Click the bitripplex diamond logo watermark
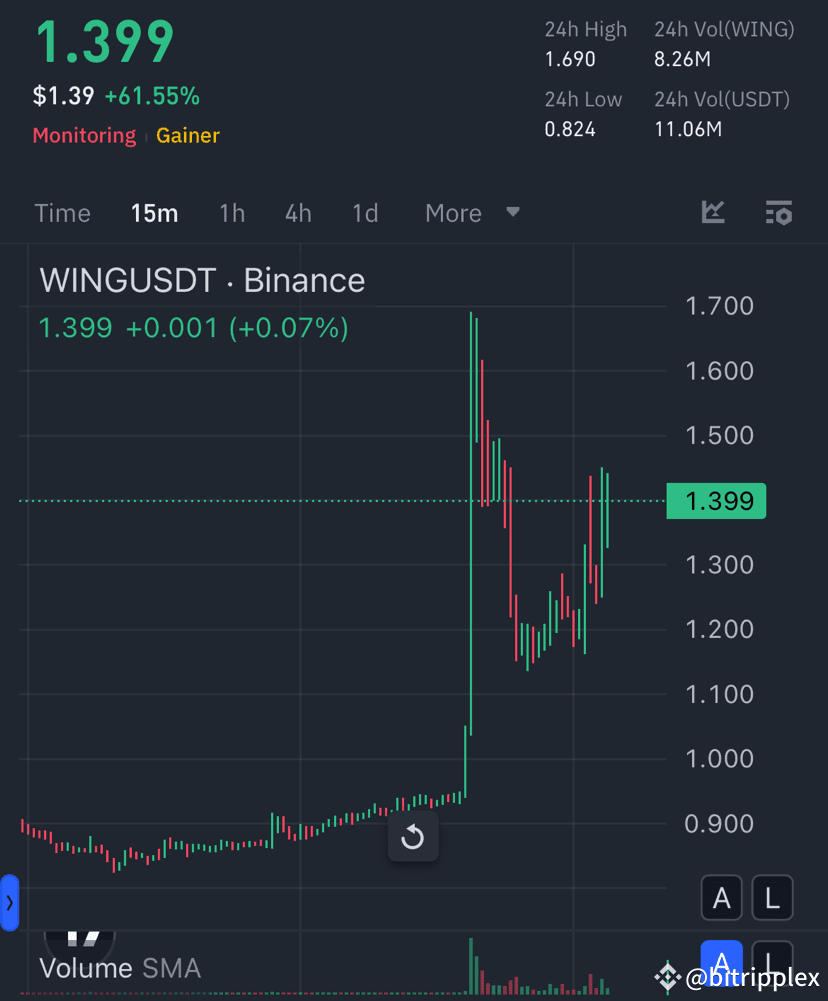The height and width of the screenshot is (1001, 828). [x=666, y=976]
